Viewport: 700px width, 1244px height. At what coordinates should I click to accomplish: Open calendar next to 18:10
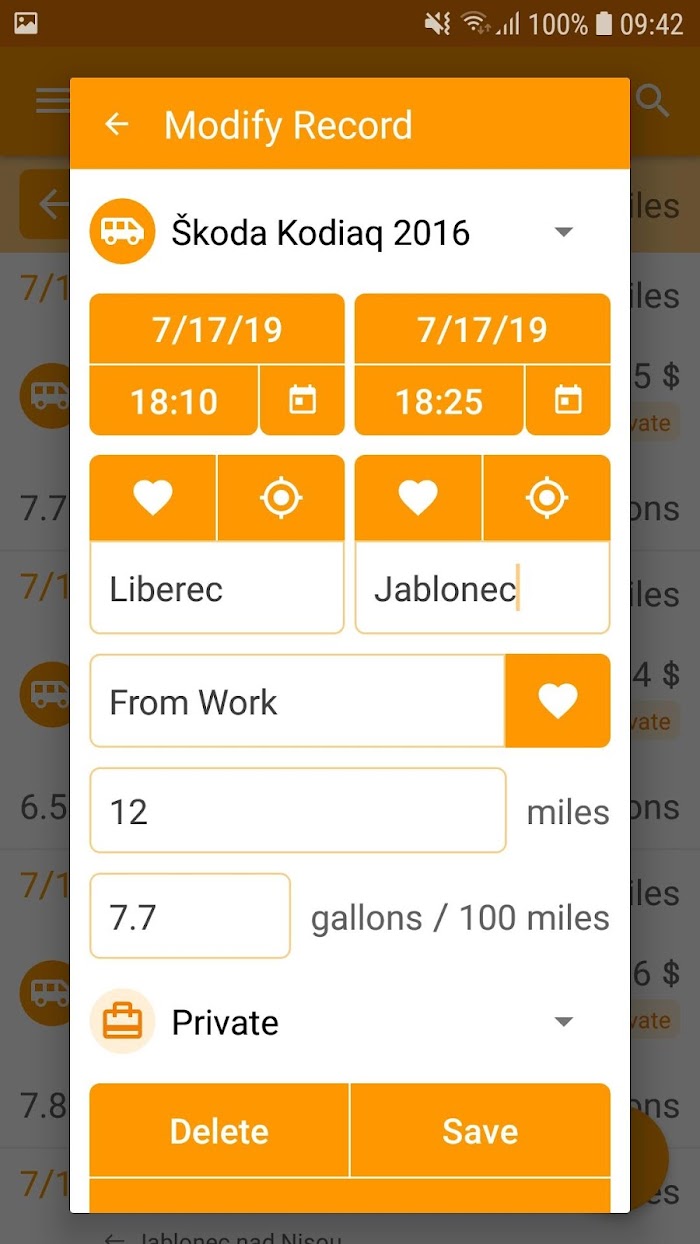(x=302, y=401)
